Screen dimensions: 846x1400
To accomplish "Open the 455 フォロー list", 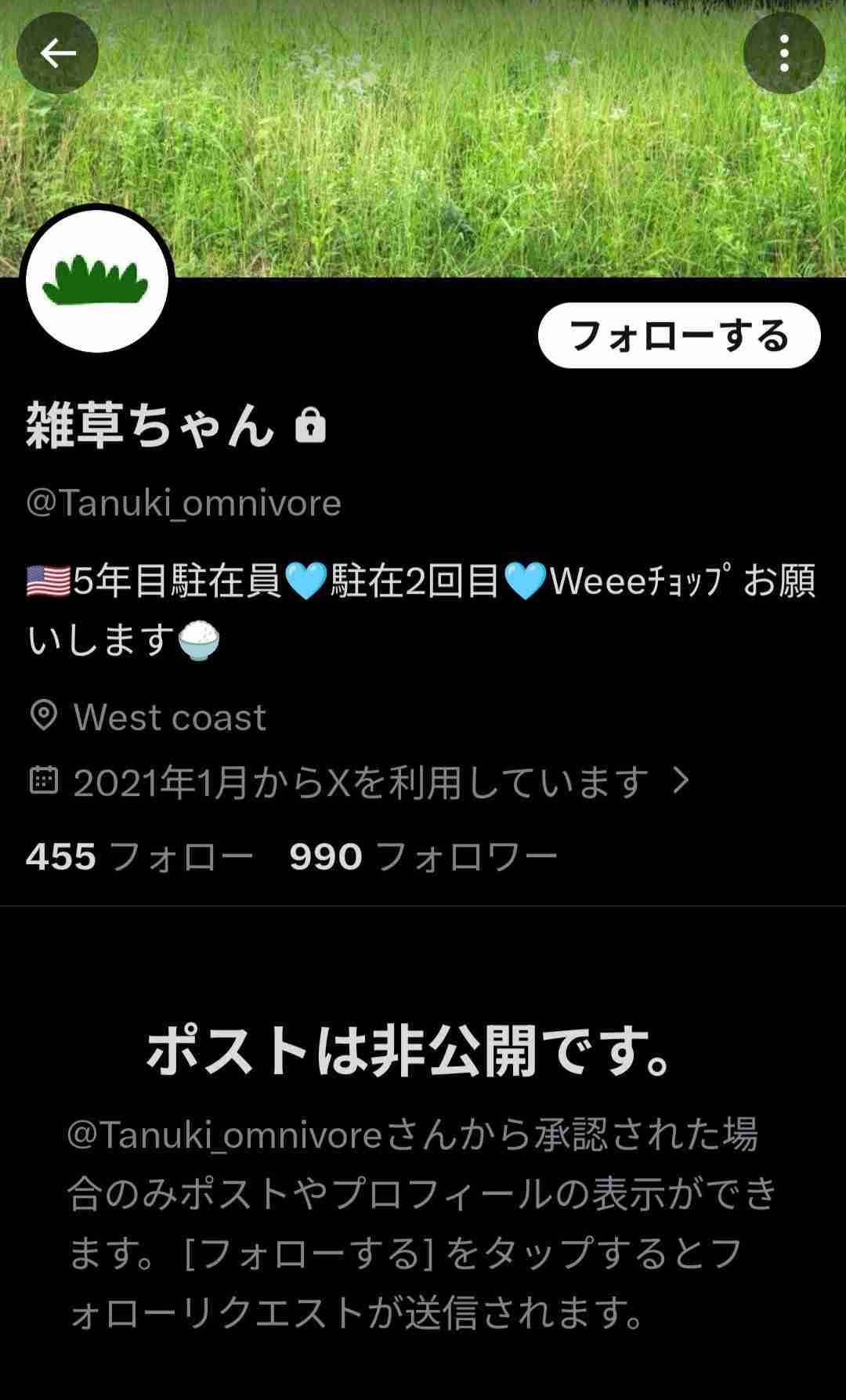I will tap(139, 856).
